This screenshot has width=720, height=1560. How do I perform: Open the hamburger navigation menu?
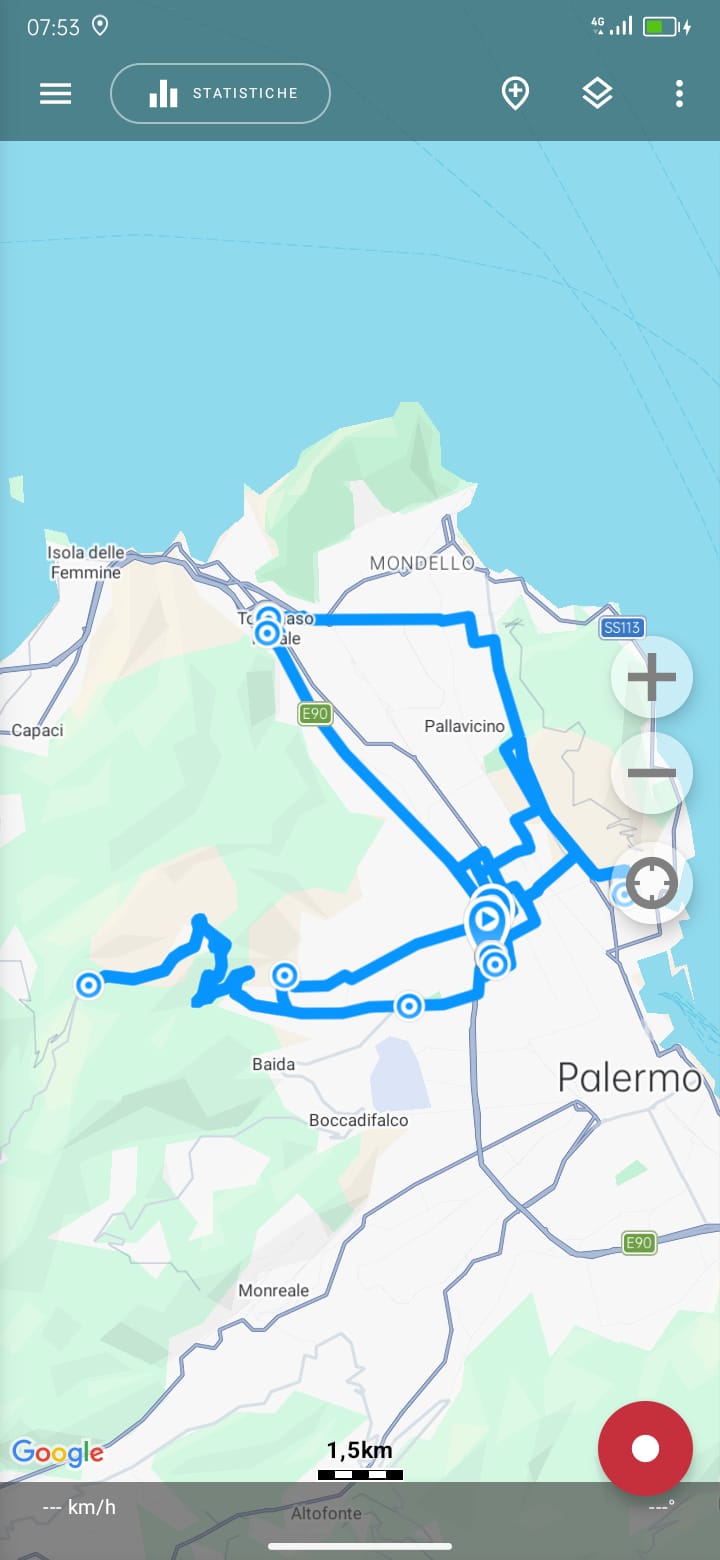point(55,93)
